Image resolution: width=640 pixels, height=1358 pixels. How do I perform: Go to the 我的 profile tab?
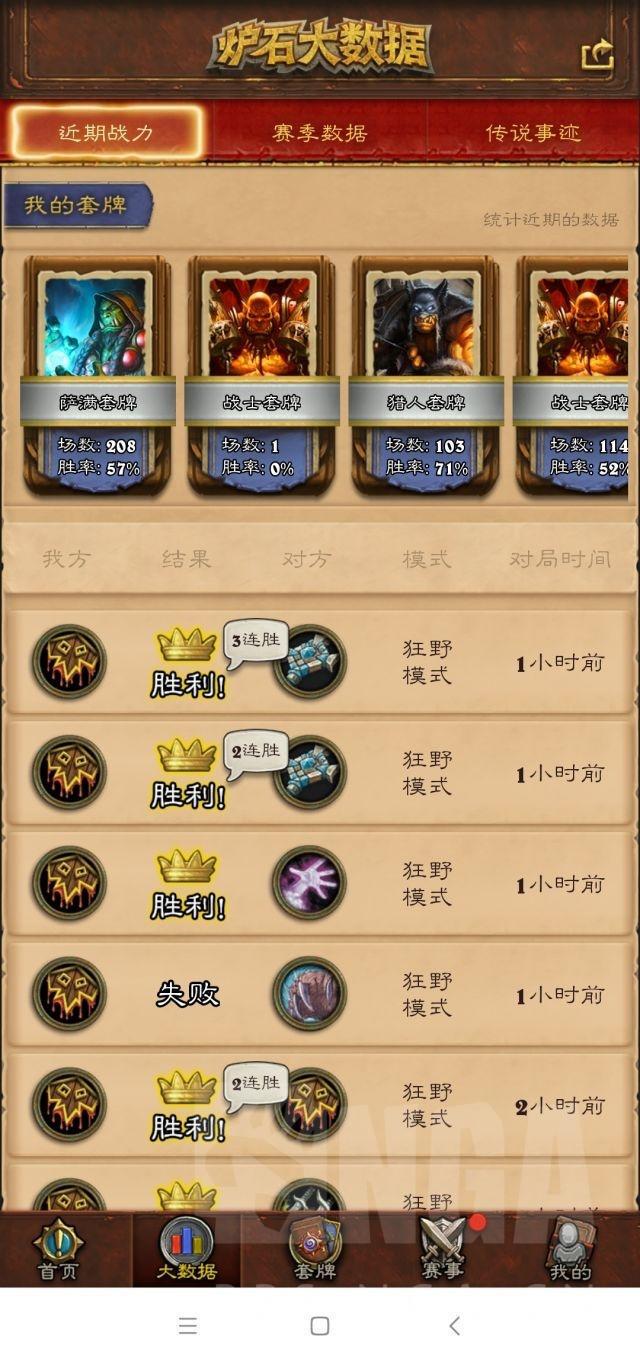pos(570,1250)
